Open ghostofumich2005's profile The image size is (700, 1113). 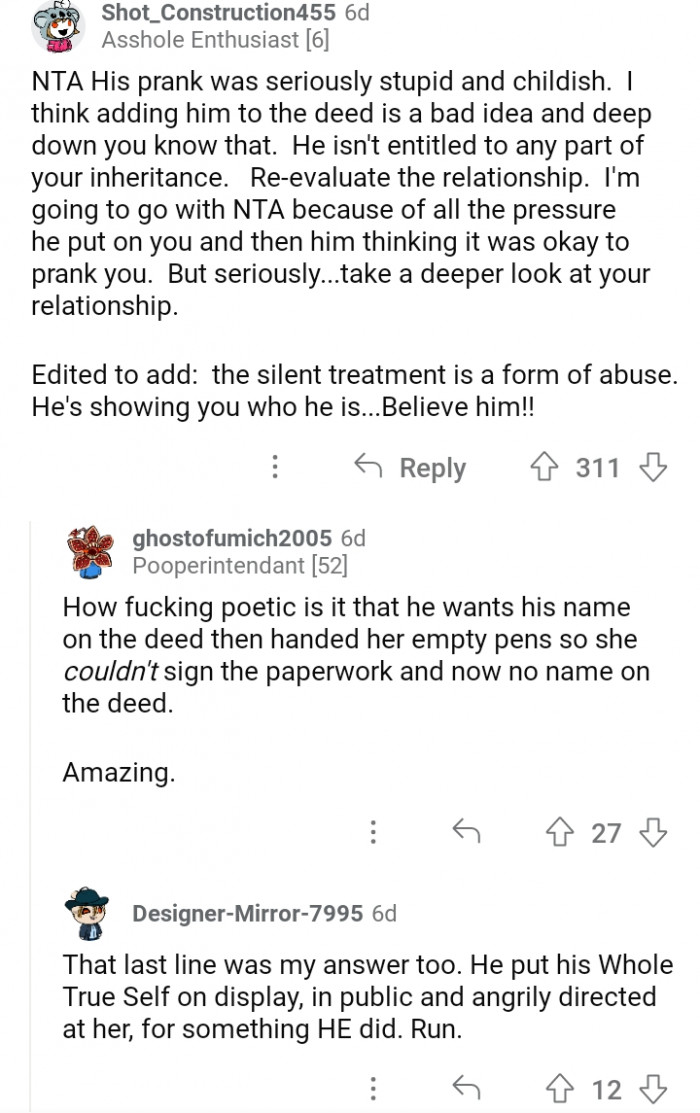tap(232, 539)
